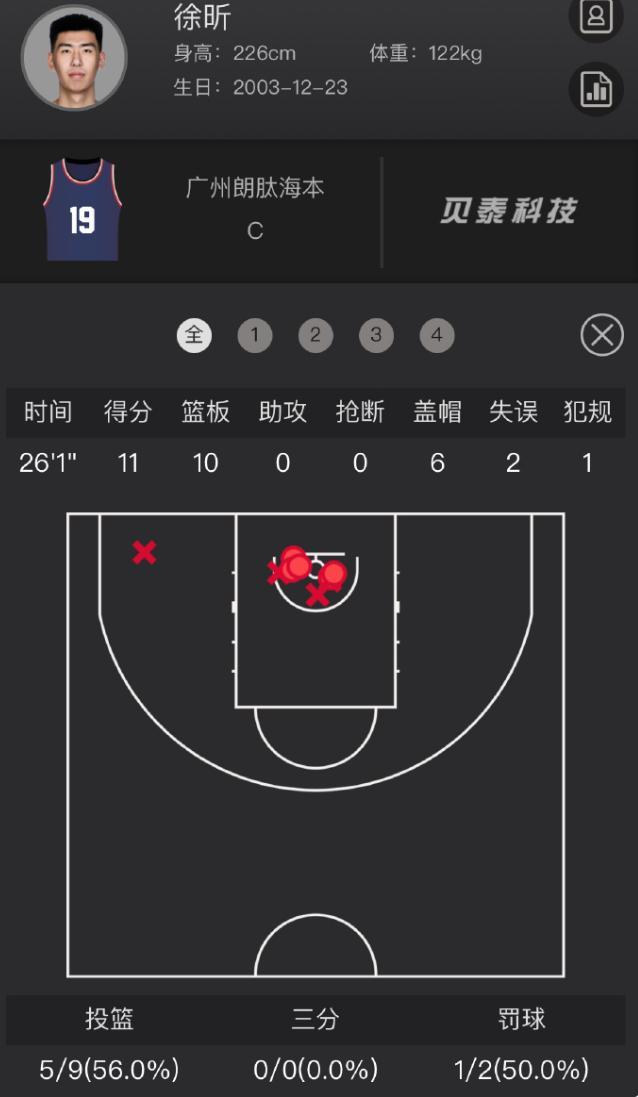Show quarter 2 stats
This screenshot has height=1097, width=638.
point(315,335)
